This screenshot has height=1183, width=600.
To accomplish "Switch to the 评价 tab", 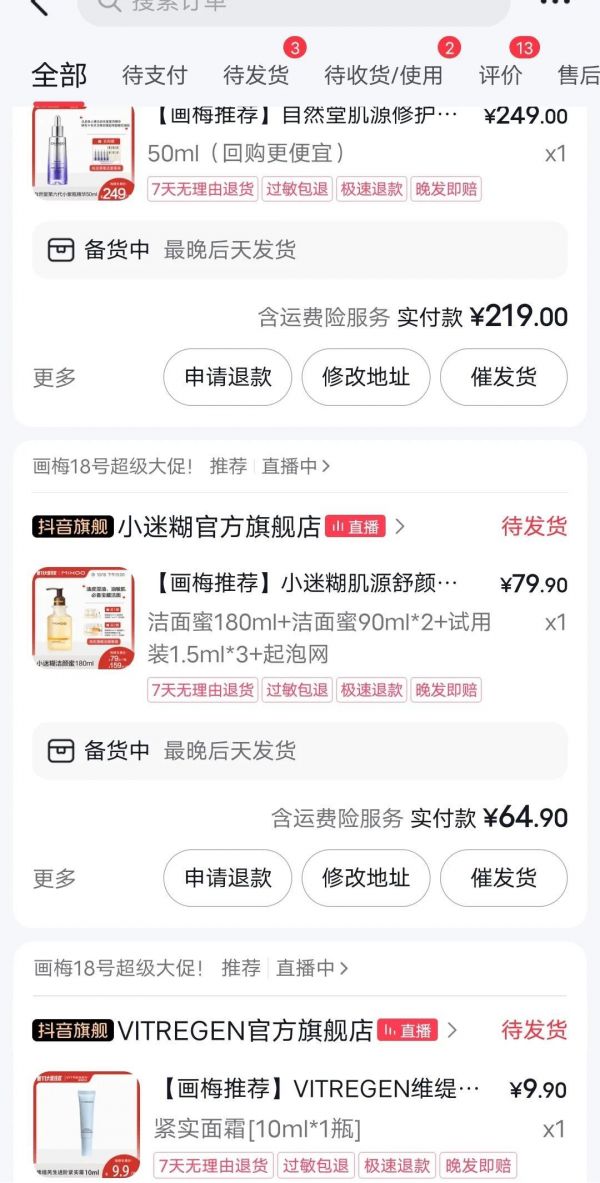I will click(x=500, y=75).
